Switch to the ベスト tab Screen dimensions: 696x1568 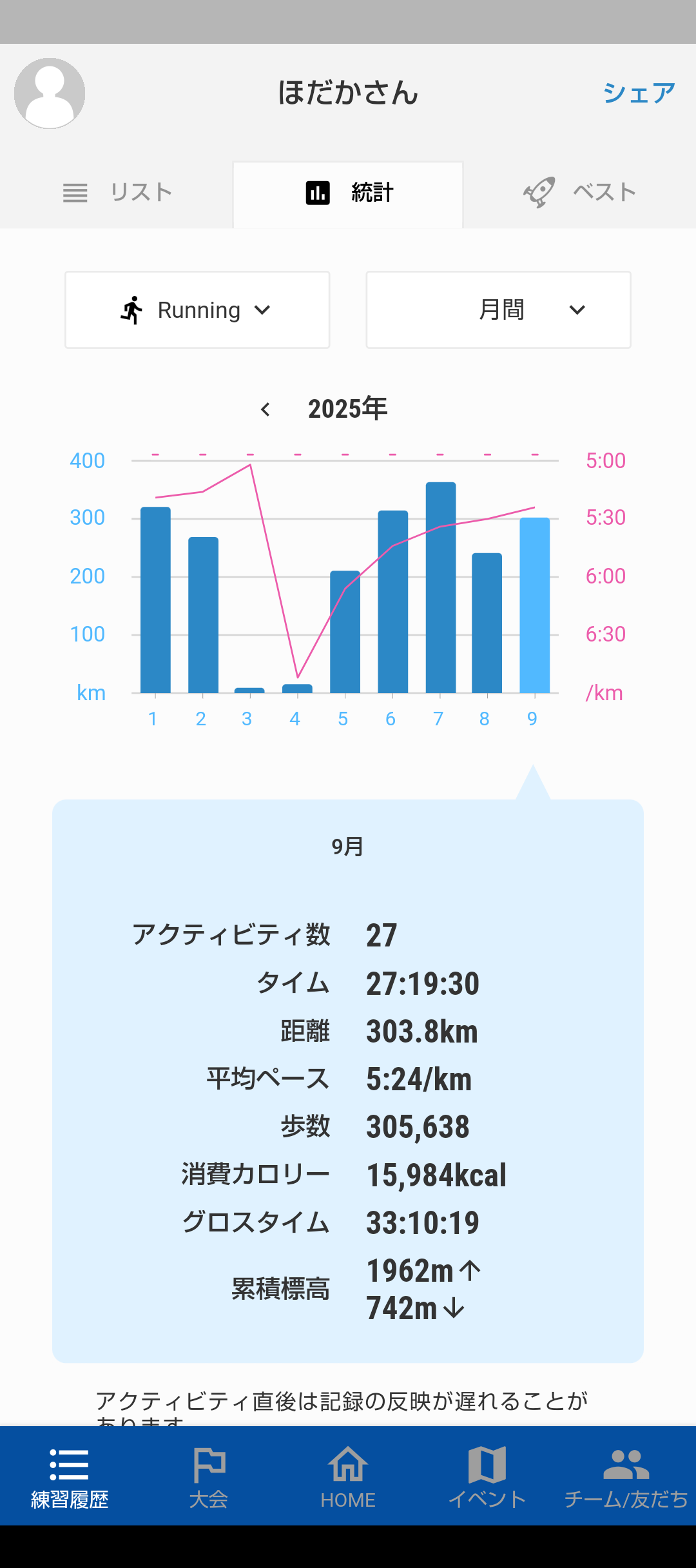[x=580, y=192]
